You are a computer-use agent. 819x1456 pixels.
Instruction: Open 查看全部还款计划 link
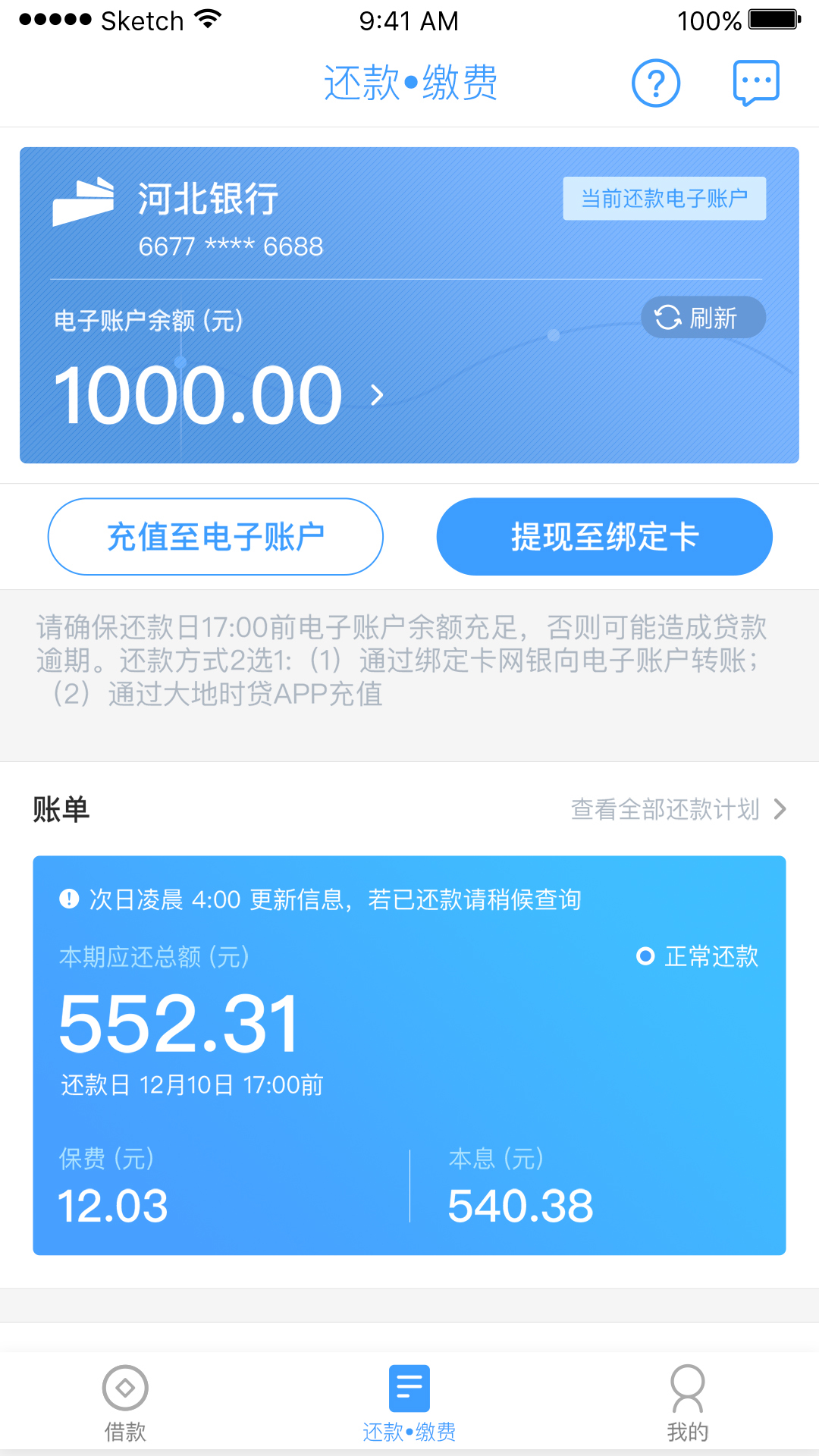tap(678, 809)
